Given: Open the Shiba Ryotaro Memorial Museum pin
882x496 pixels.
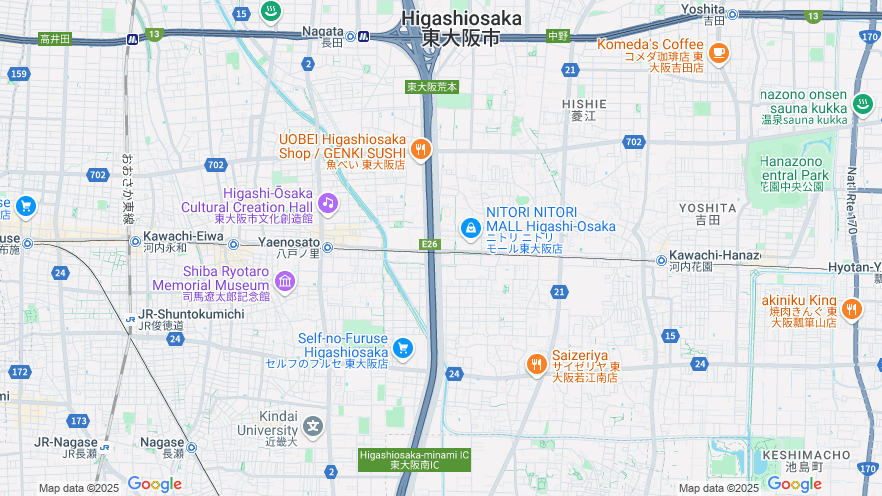Looking at the screenshot, I should click(x=285, y=281).
